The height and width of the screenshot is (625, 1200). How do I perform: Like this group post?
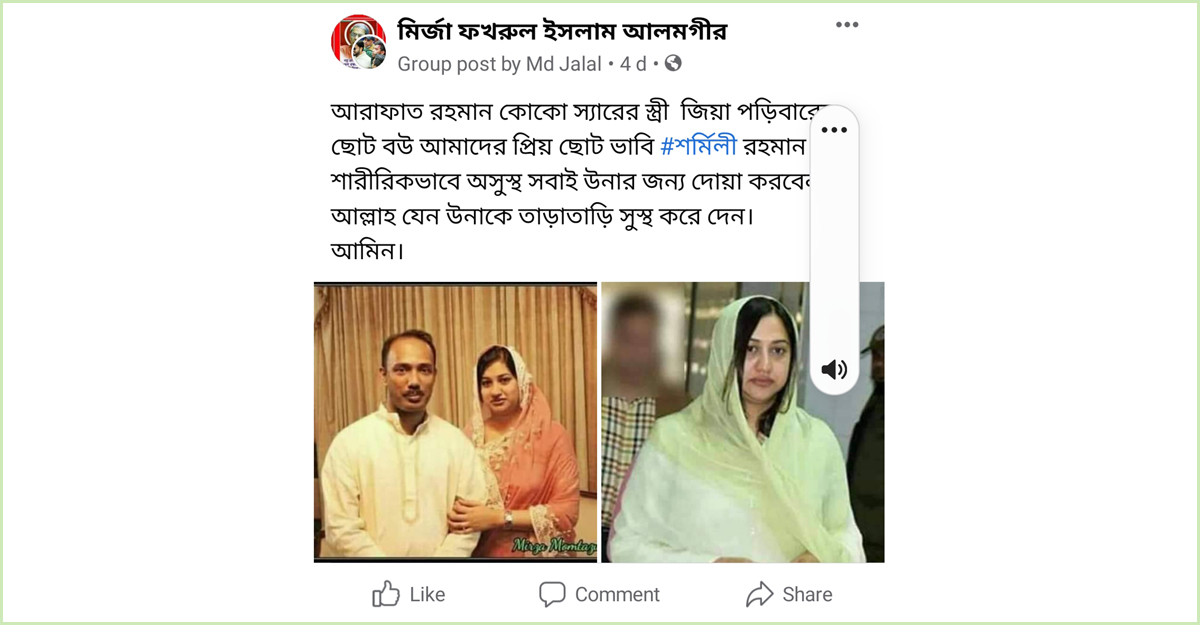(408, 594)
